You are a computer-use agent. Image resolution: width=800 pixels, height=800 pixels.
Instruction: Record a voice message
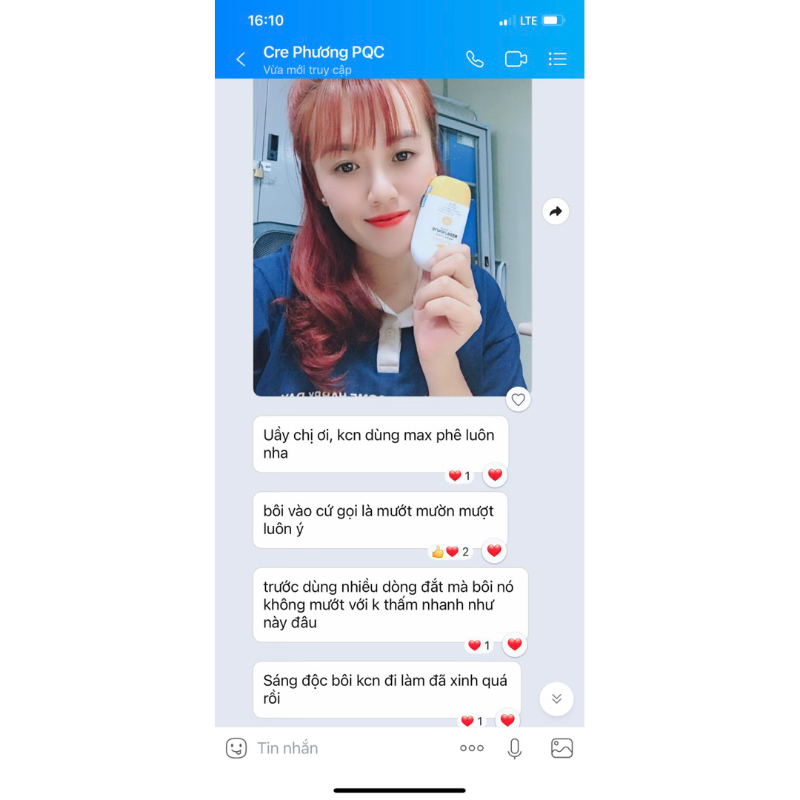pyautogui.click(x=515, y=748)
